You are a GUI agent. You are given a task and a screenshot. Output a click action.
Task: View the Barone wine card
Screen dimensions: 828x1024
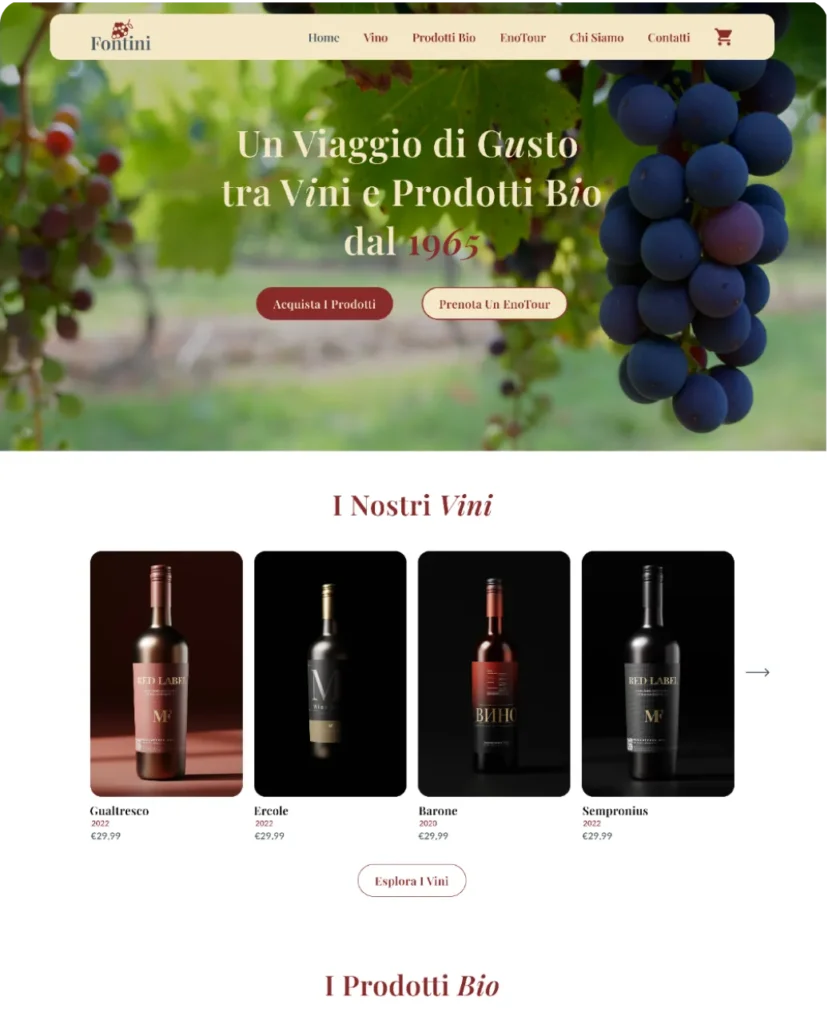tap(494, 673)
